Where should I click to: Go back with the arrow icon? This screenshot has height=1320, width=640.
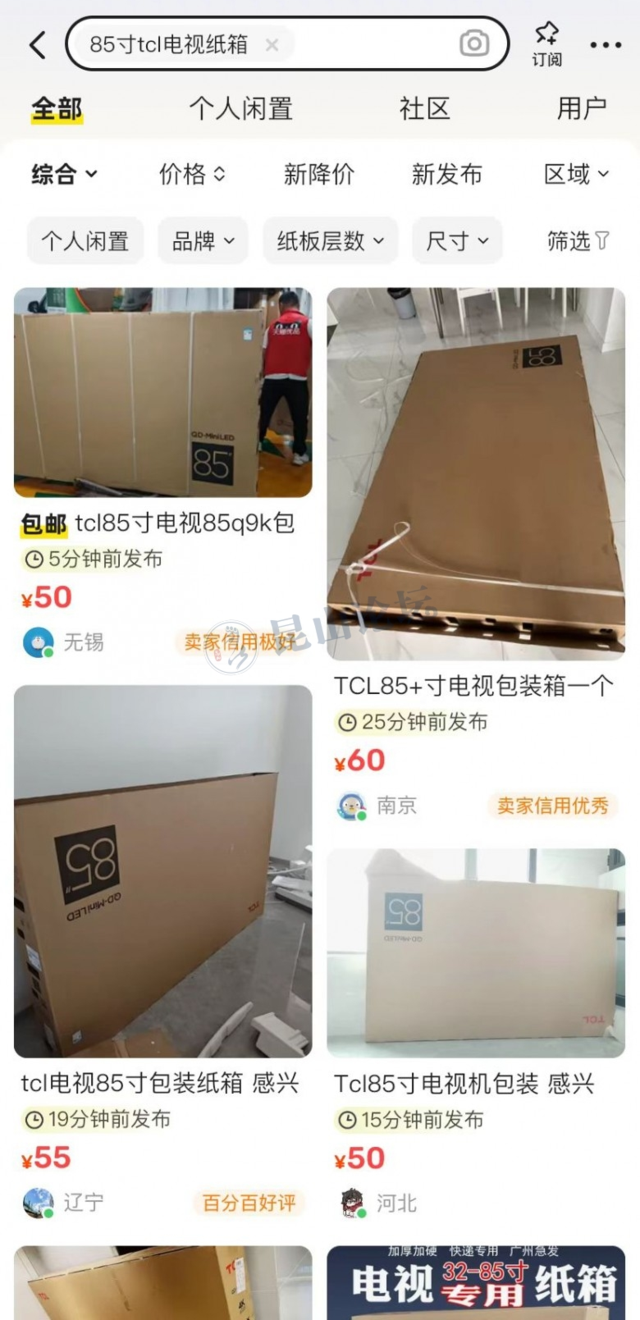38,45
